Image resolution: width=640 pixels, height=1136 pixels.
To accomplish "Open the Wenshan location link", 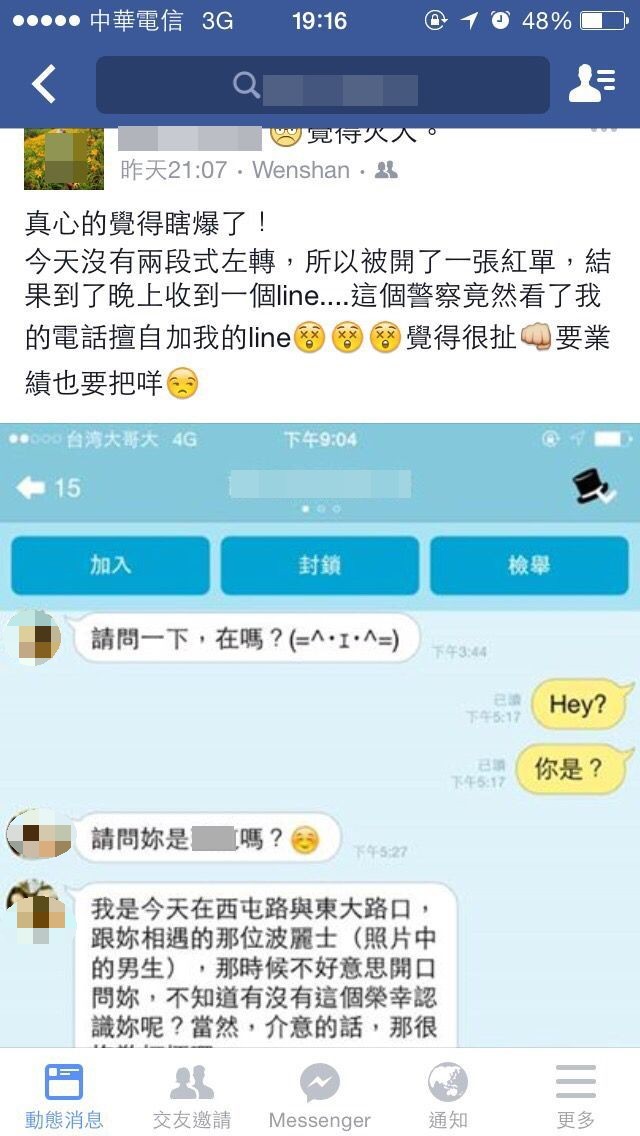I will [300, 171].
